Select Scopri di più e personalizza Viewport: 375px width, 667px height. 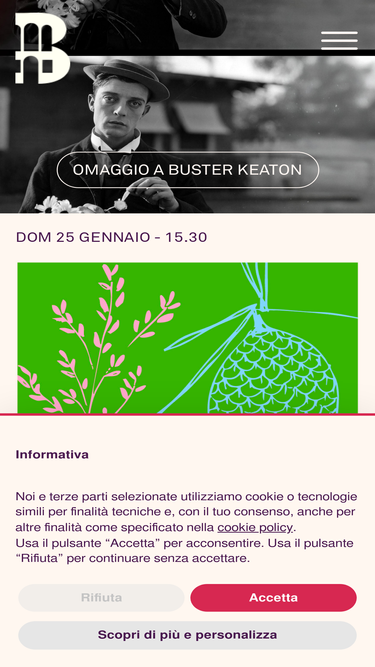click(188, 635)
